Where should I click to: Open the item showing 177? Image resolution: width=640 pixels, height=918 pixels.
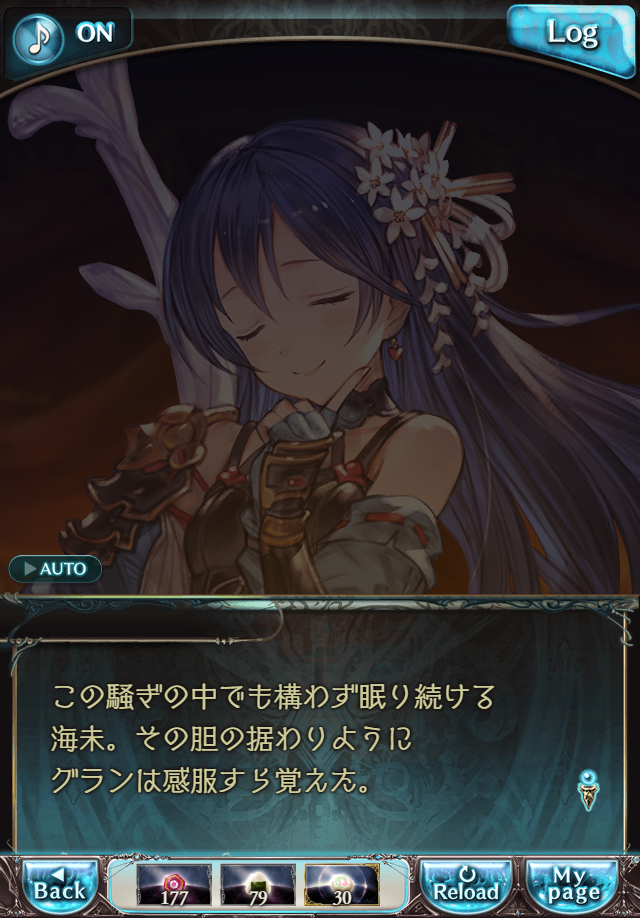tap(174, 884)
